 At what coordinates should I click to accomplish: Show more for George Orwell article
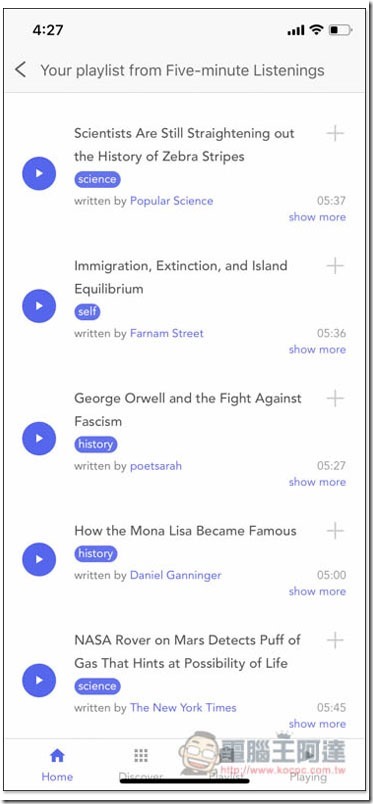coord(317,482)
